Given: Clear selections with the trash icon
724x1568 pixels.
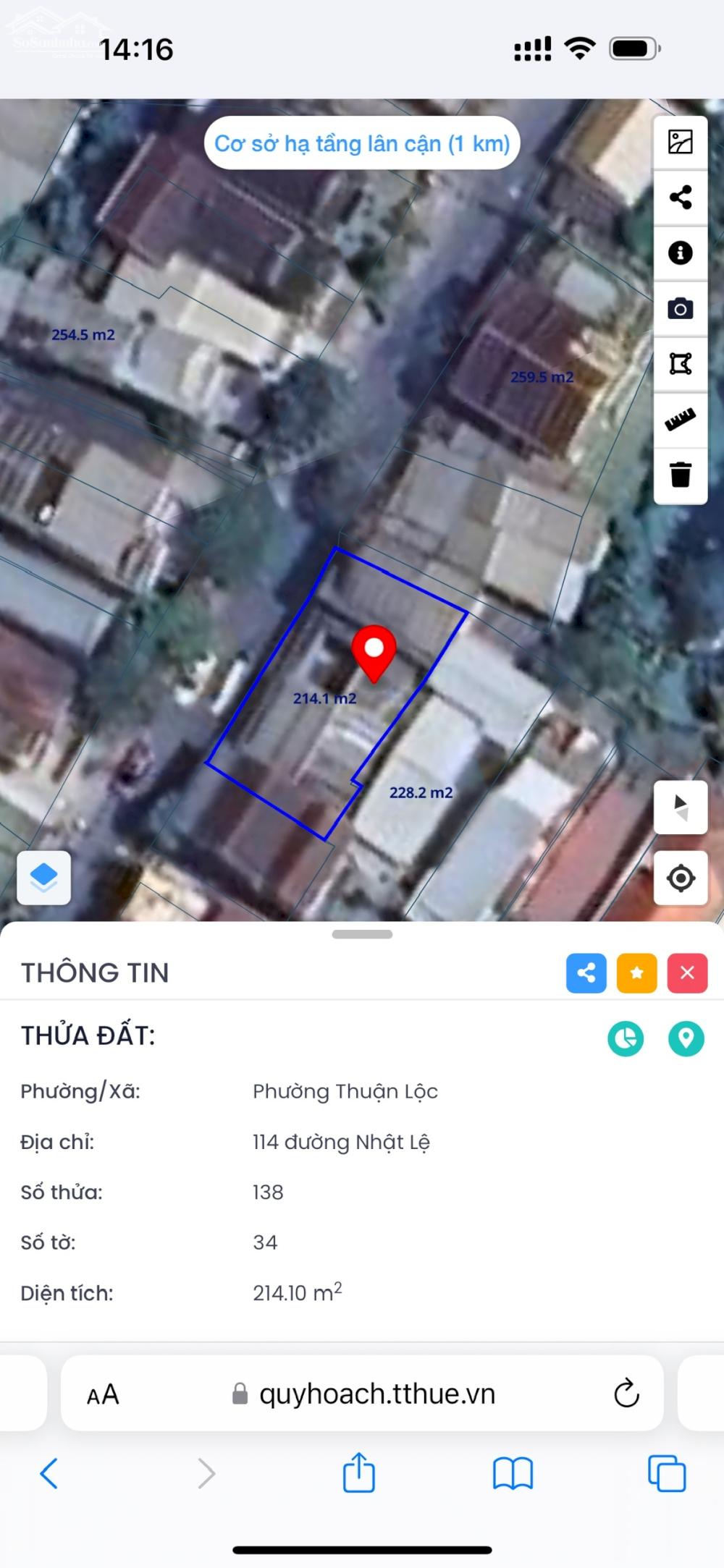Looking at the screenshot, I should [x=680, y=475].
